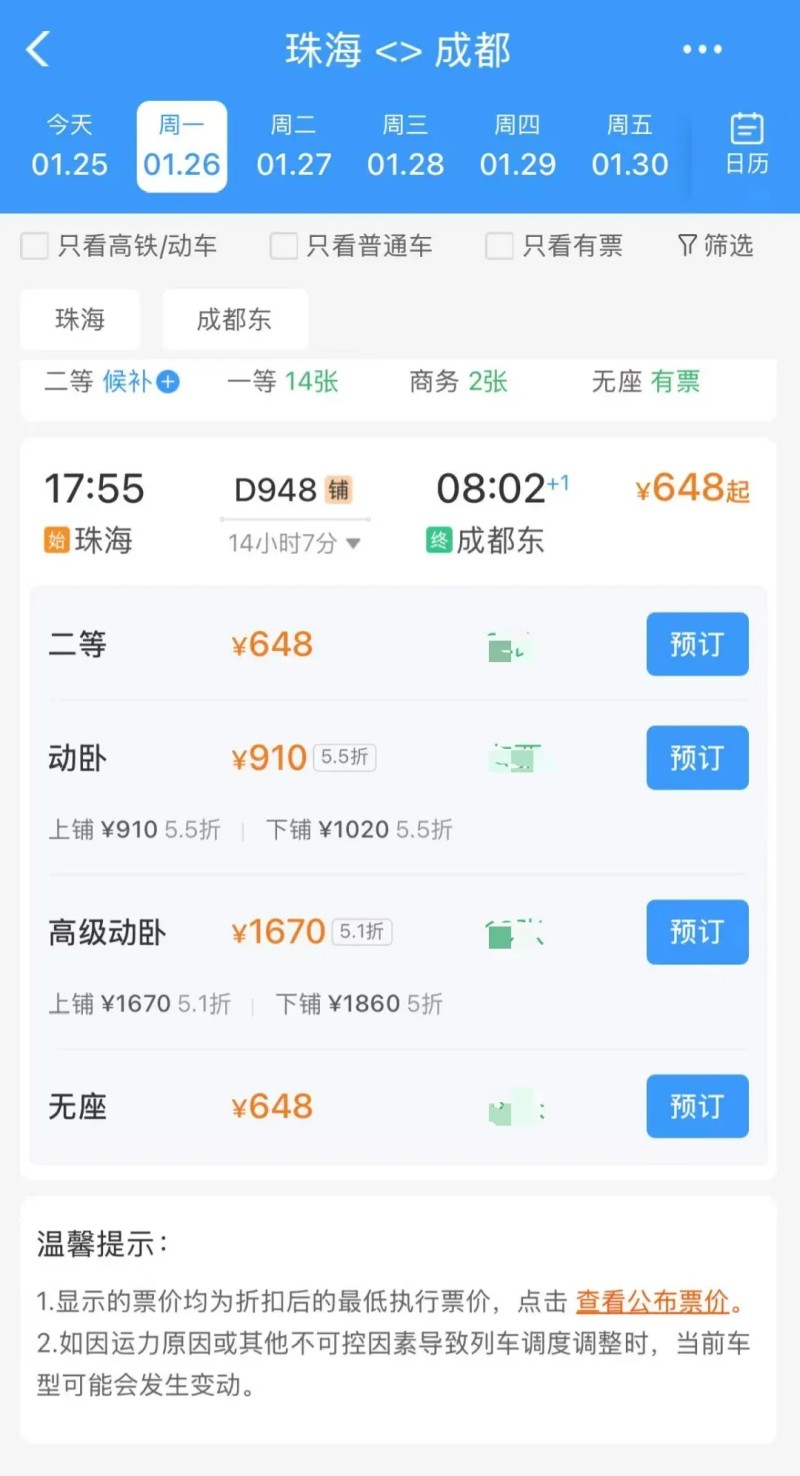Image resolution: width=800 pixels, height=1476 pixels.
Task: Book the 二等 seat at ¥648
Action: 697,644
